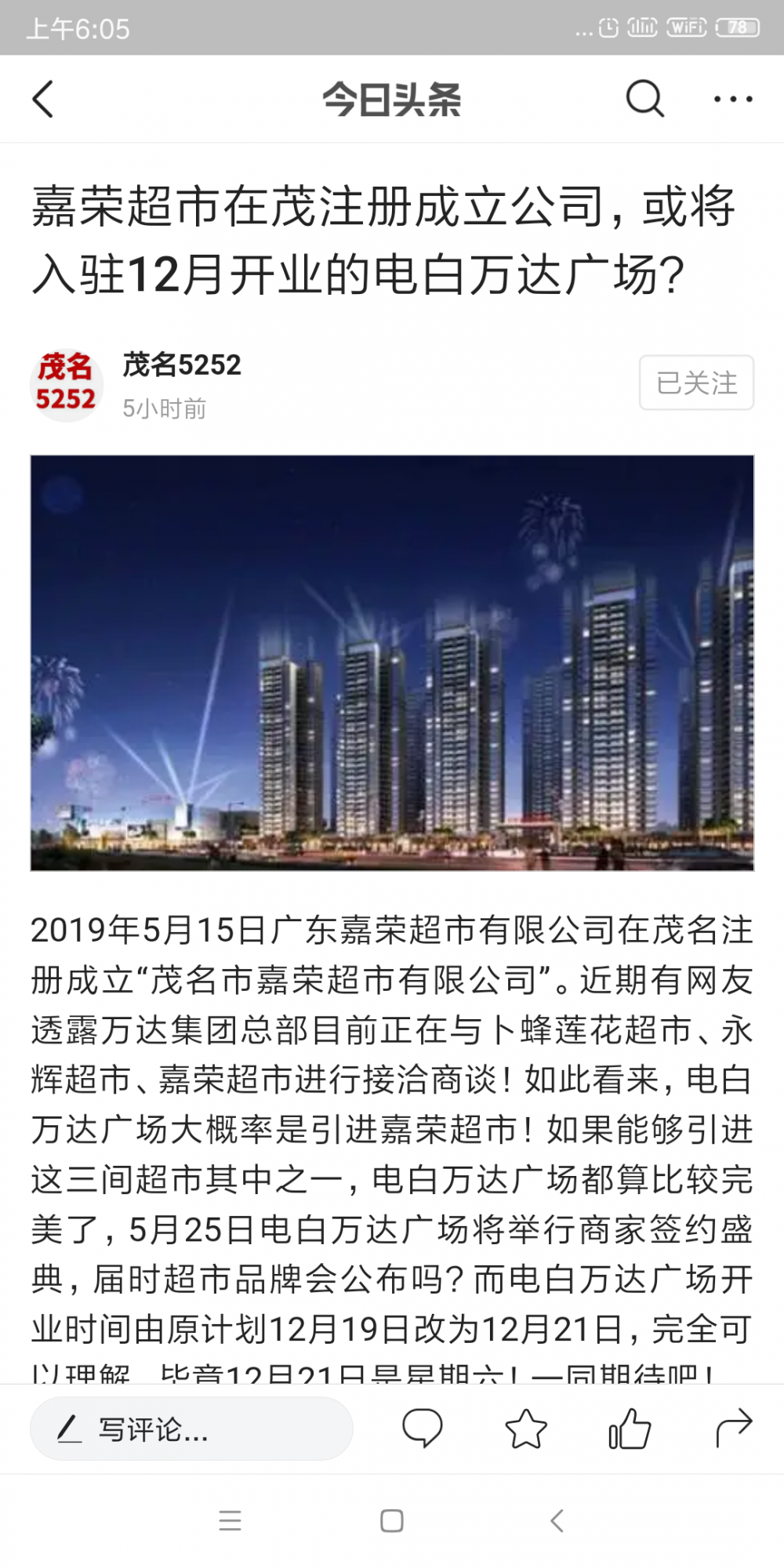The image size is (784, 1568).
Task: Tap the system home button
Action: [x=391, y=1521]
